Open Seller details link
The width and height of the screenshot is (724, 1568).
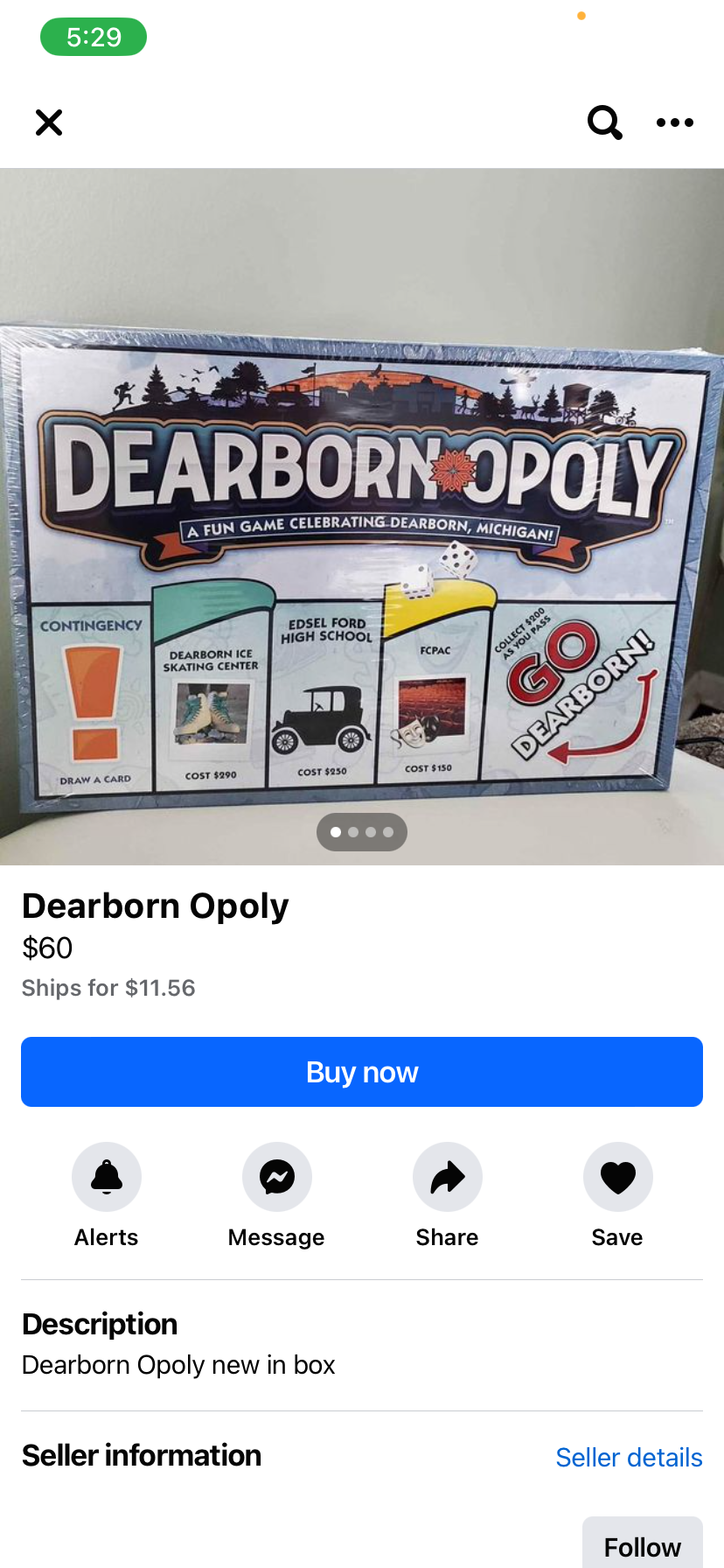tap(629, 1458)
